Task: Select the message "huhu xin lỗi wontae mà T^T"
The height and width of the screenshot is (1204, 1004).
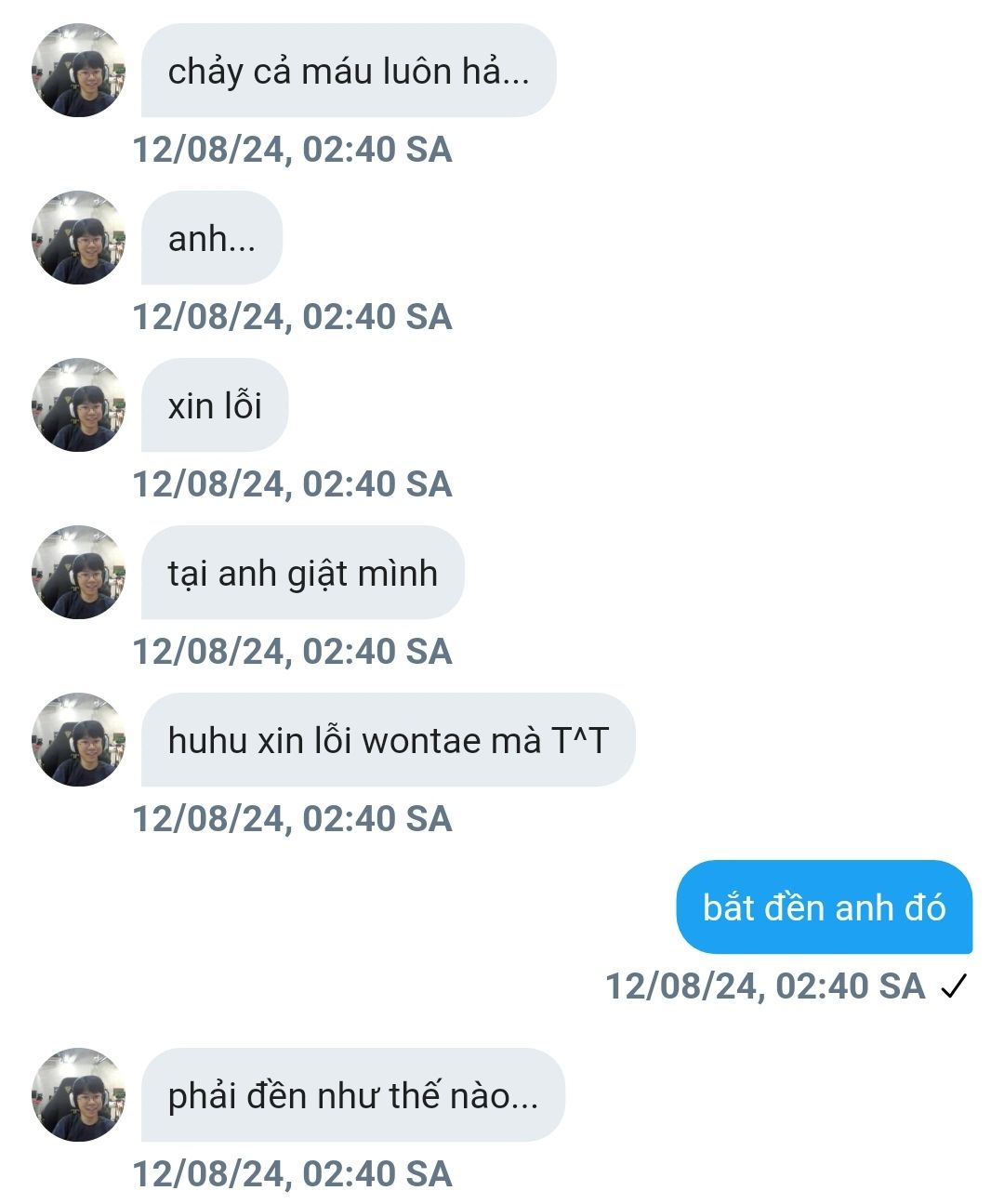Action: click(x=388, y=740)
